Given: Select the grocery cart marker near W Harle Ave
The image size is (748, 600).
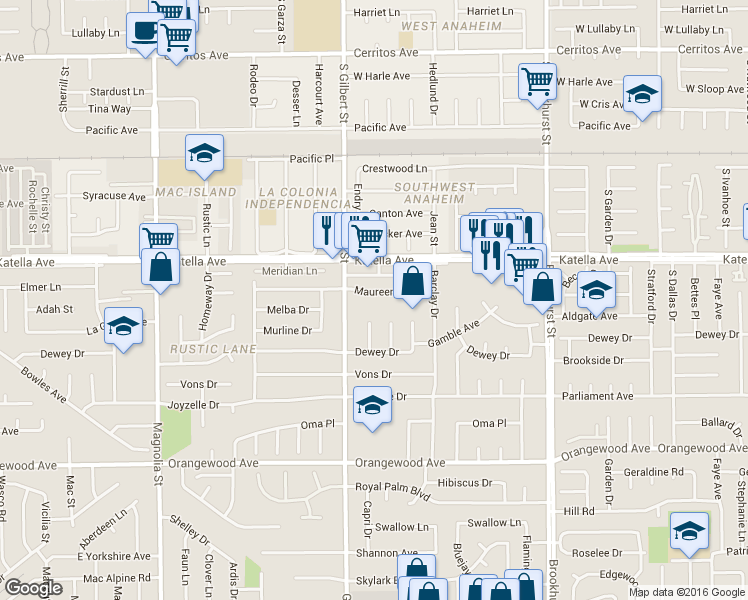Looking at the screenshot, I should click(538, 83).
